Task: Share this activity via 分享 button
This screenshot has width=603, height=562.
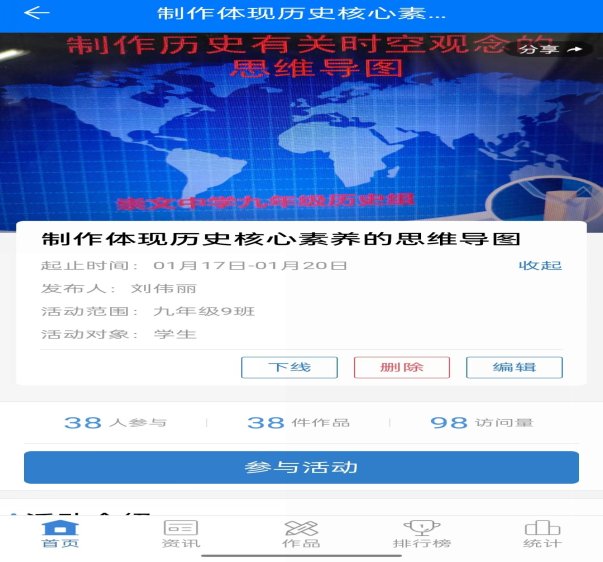Action: (x=550, y=49)
